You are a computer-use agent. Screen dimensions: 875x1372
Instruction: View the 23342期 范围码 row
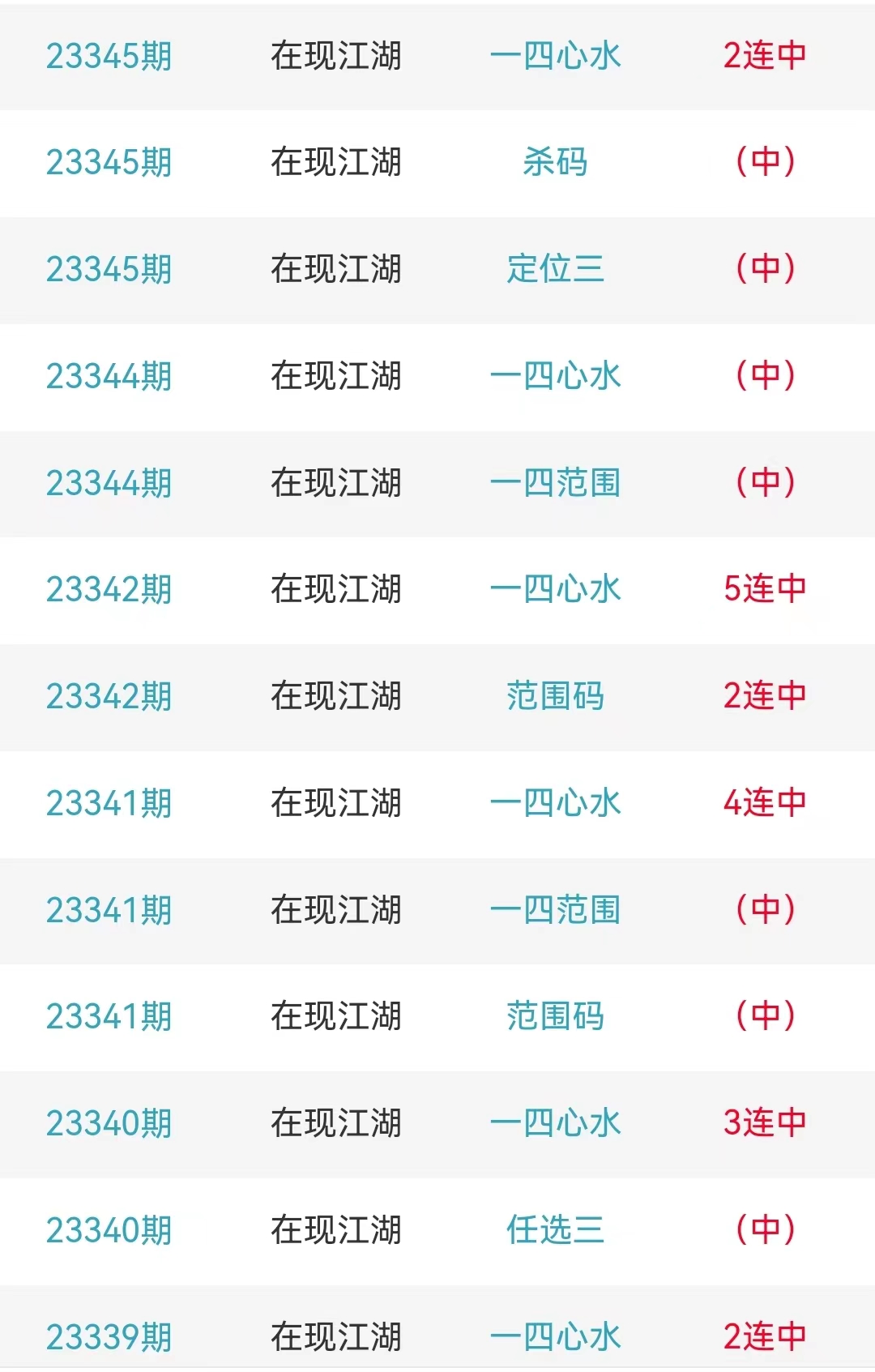(555, 696)
